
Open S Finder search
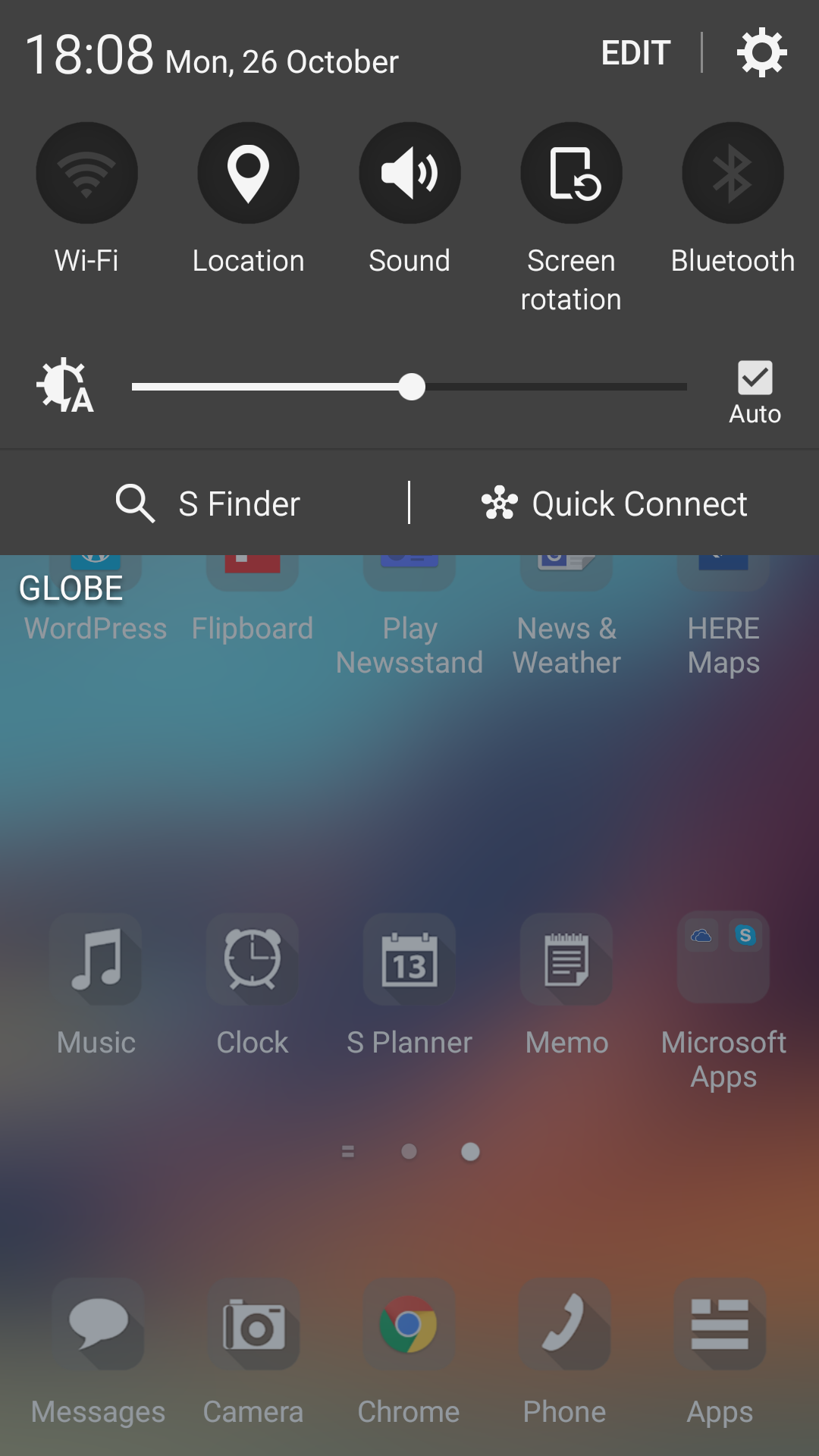coord(208,504)
